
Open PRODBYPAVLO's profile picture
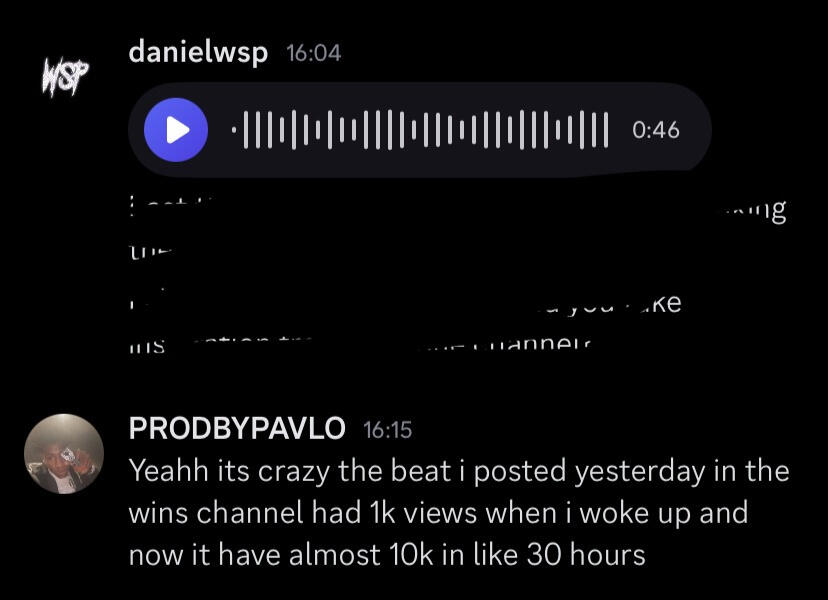(64, 454)
